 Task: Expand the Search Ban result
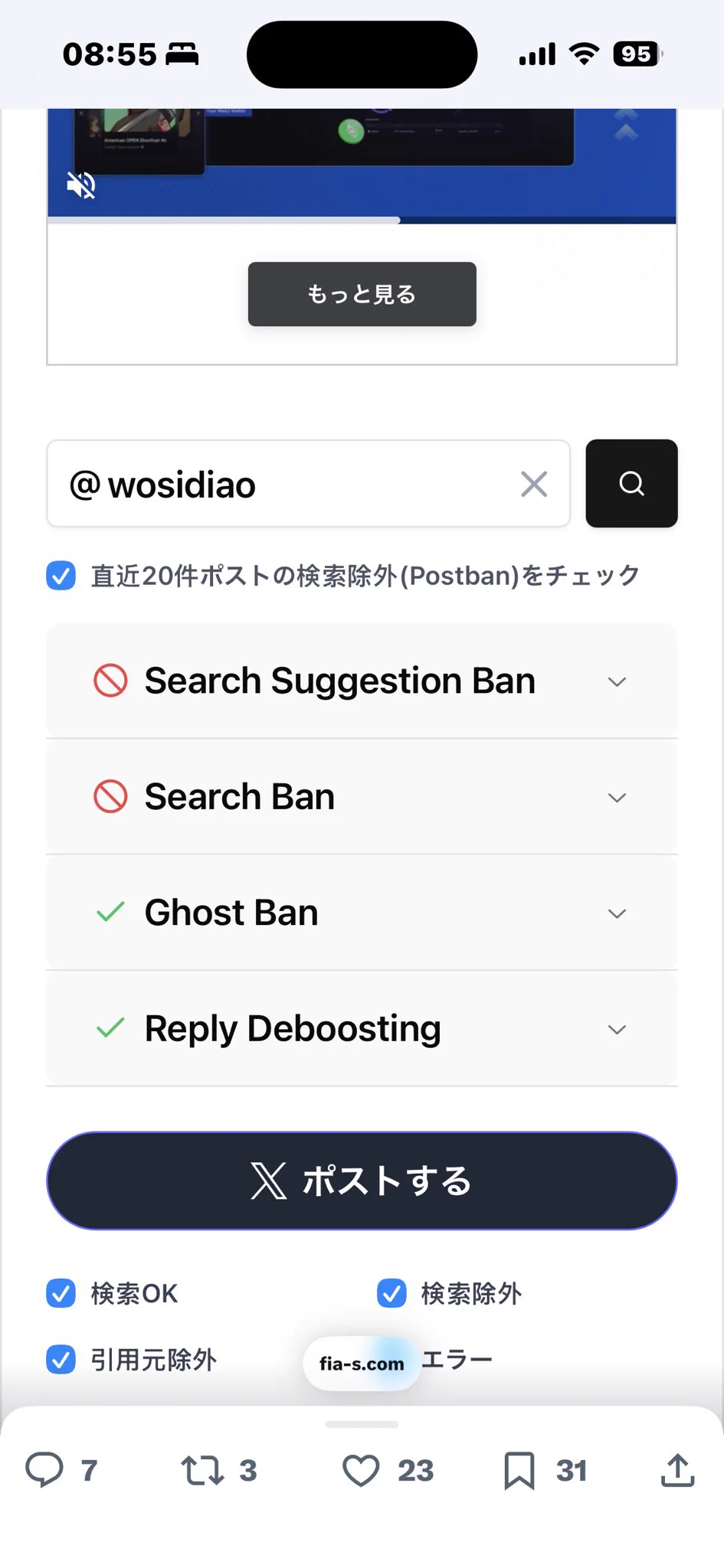617,798
